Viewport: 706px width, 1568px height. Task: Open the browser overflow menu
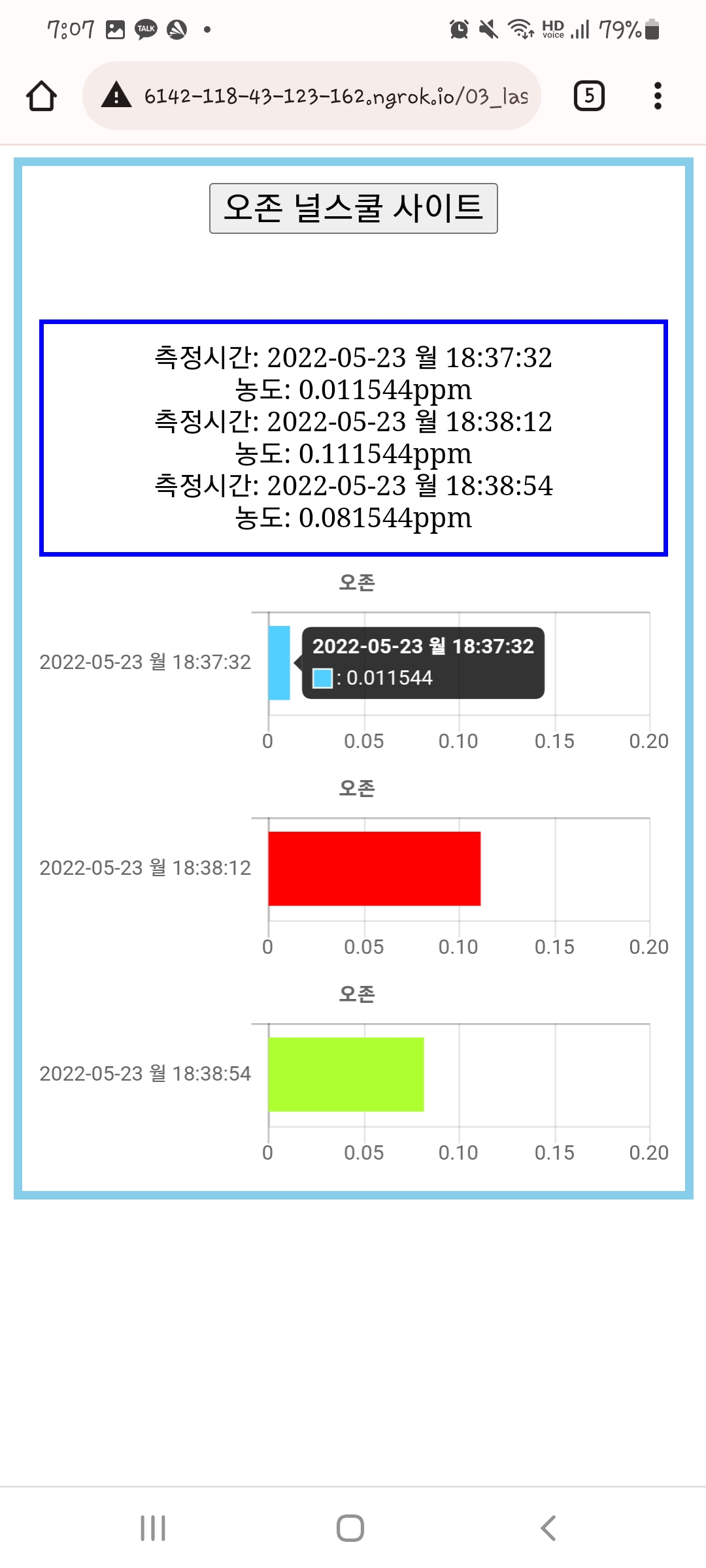pyautogui.click(x=658, y=96)
